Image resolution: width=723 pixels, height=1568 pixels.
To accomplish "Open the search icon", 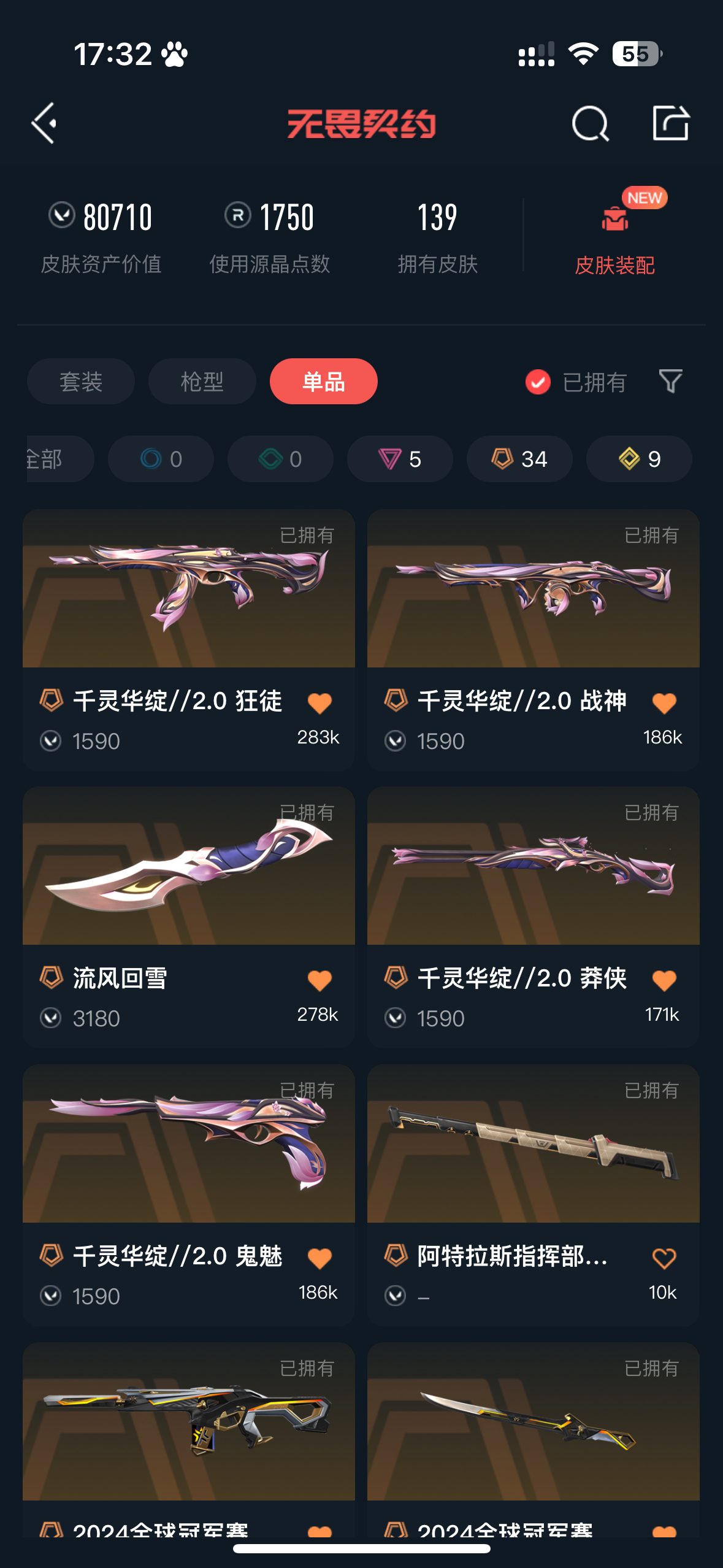I will (590, 123).
